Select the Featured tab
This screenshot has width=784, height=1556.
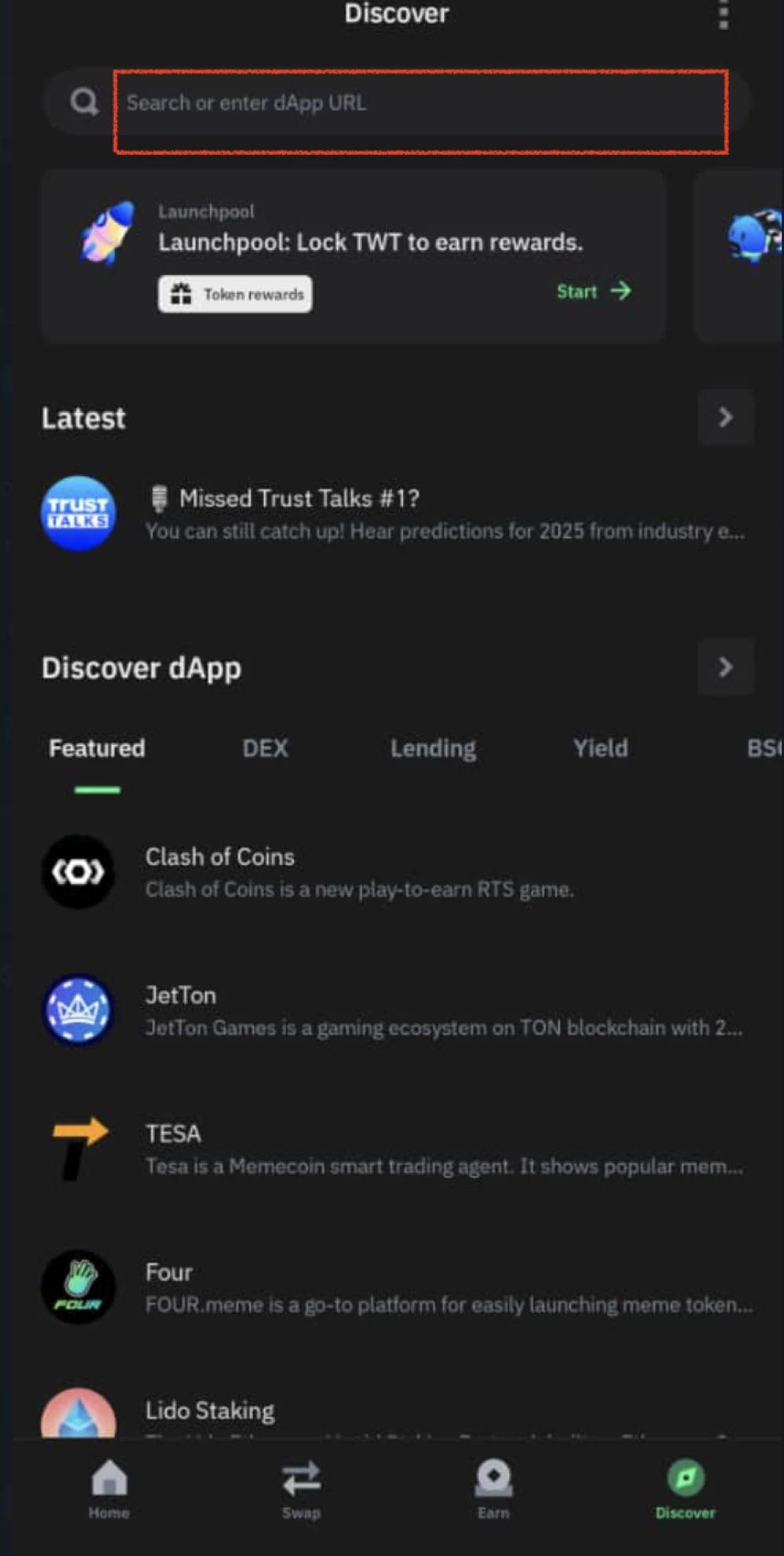[97, 748]
